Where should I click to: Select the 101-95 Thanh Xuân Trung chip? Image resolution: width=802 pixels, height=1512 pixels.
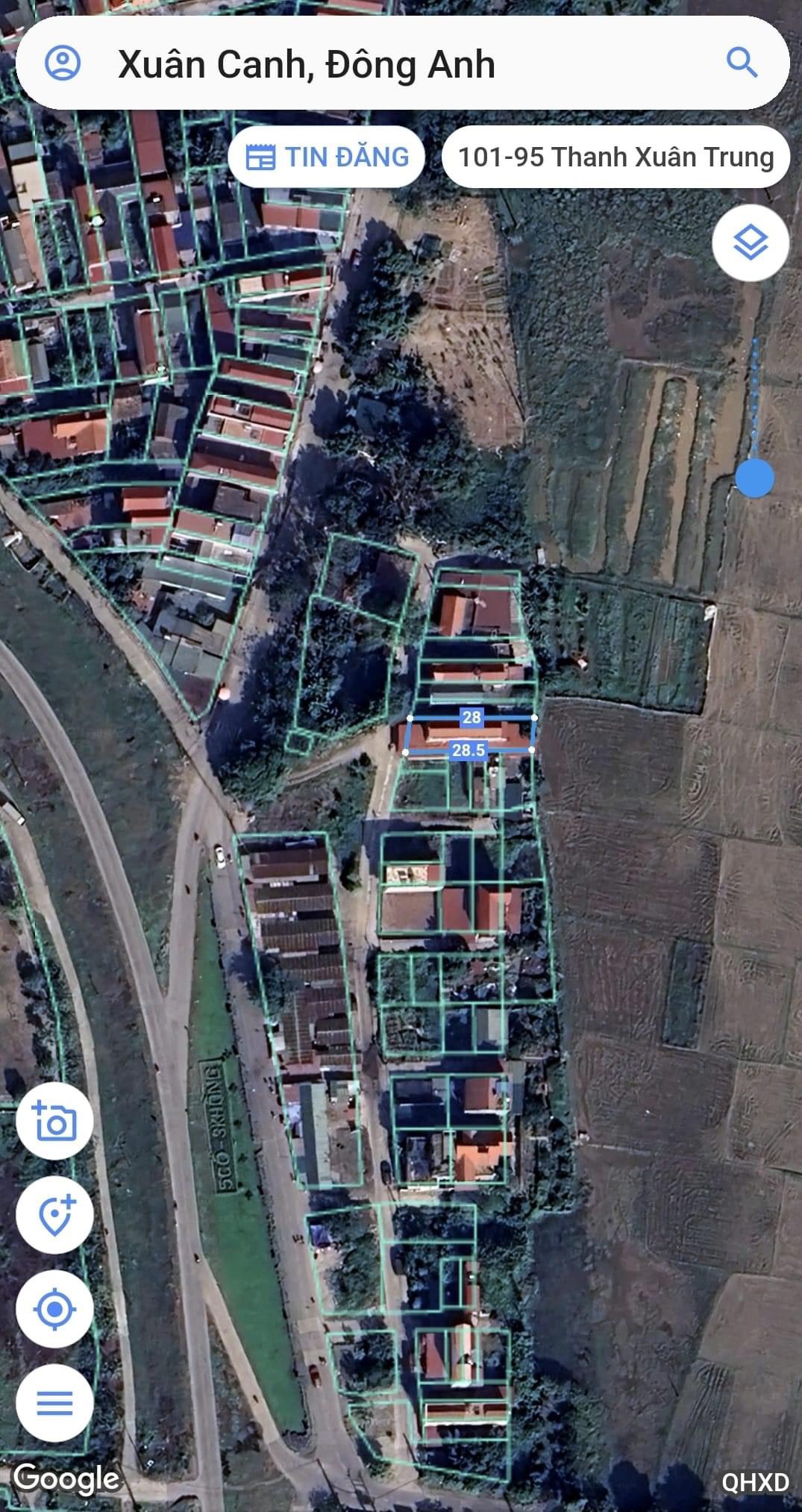tap(615, 157)
